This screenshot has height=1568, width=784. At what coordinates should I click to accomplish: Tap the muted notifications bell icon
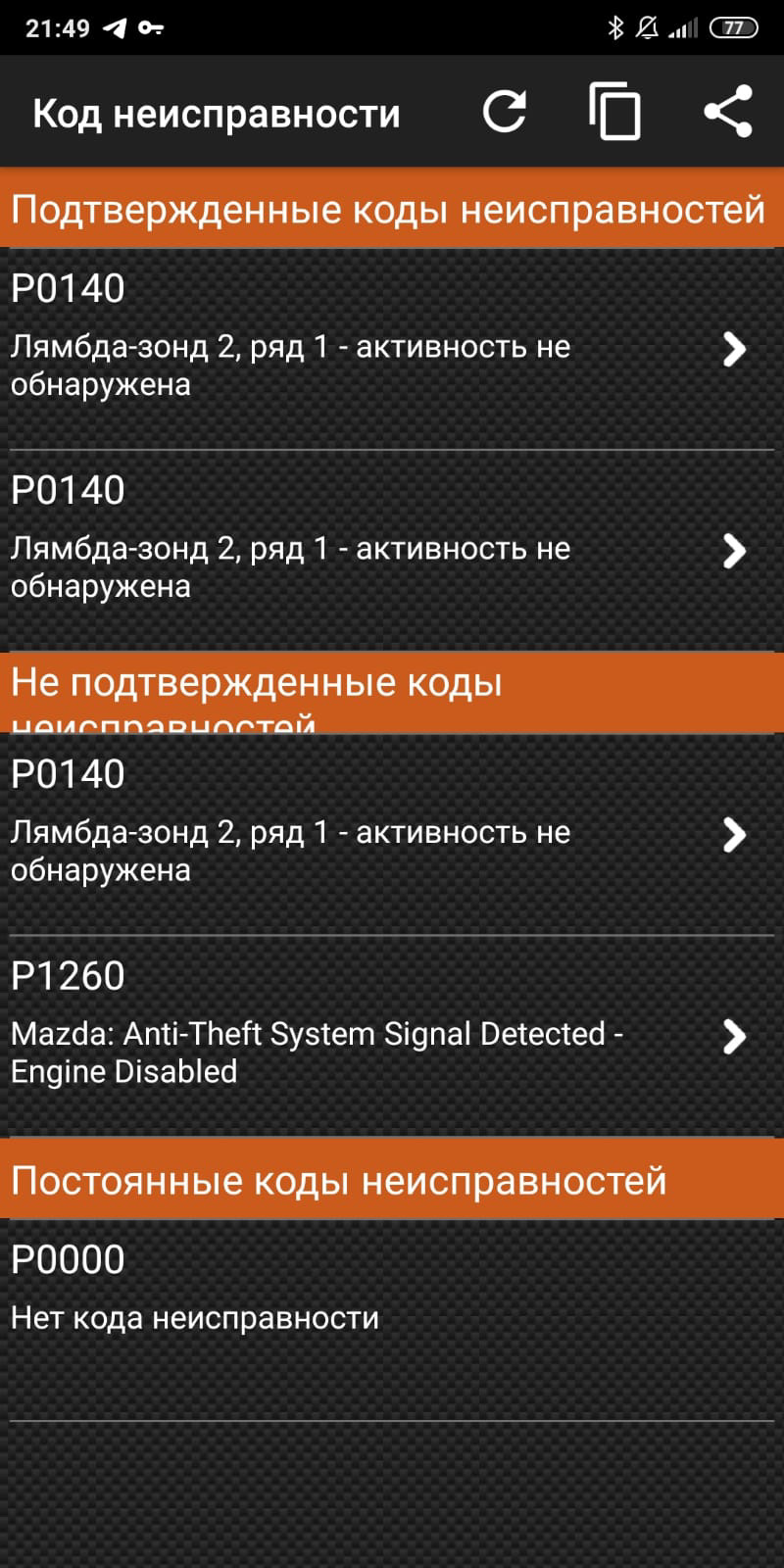pyautogui.click(x=648, y=27)
